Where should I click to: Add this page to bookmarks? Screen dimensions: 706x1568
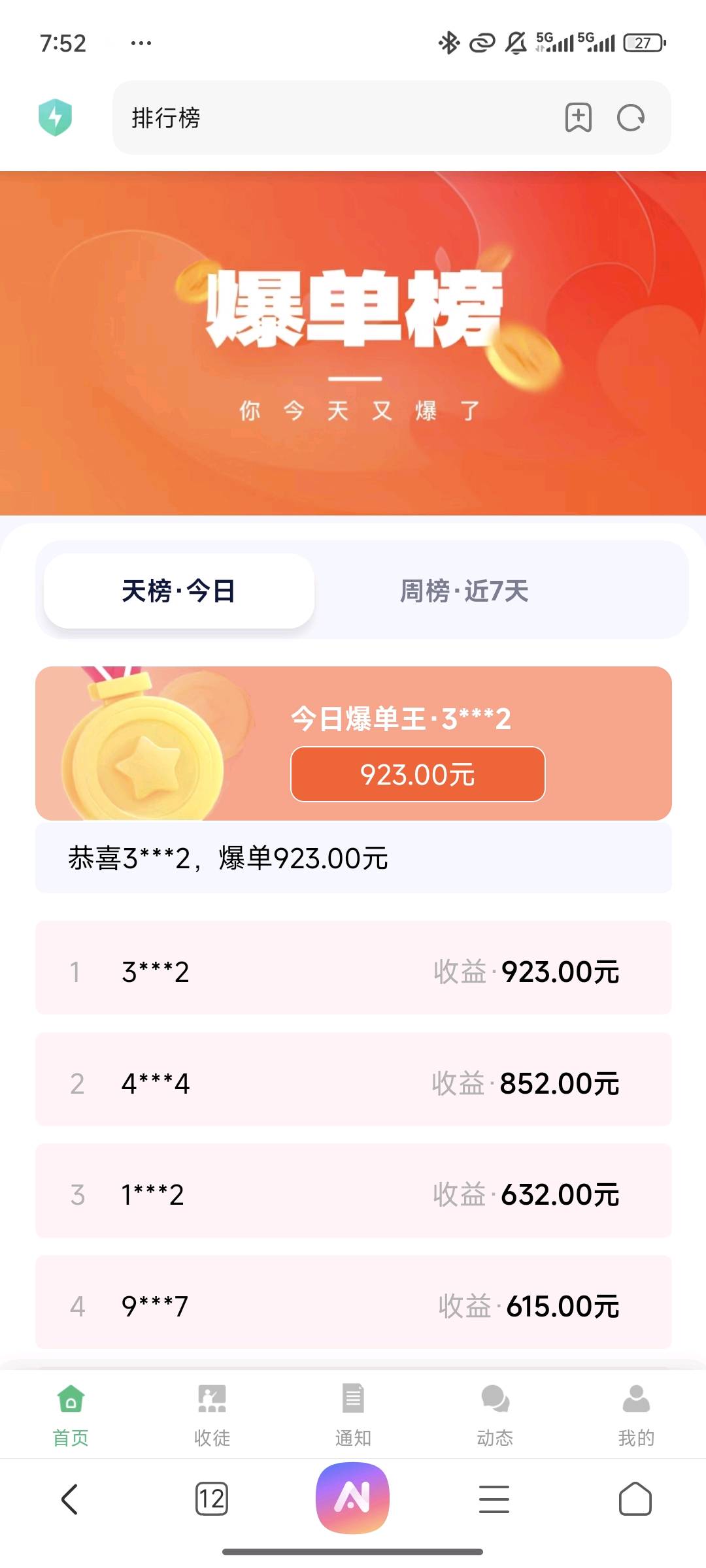578,118
